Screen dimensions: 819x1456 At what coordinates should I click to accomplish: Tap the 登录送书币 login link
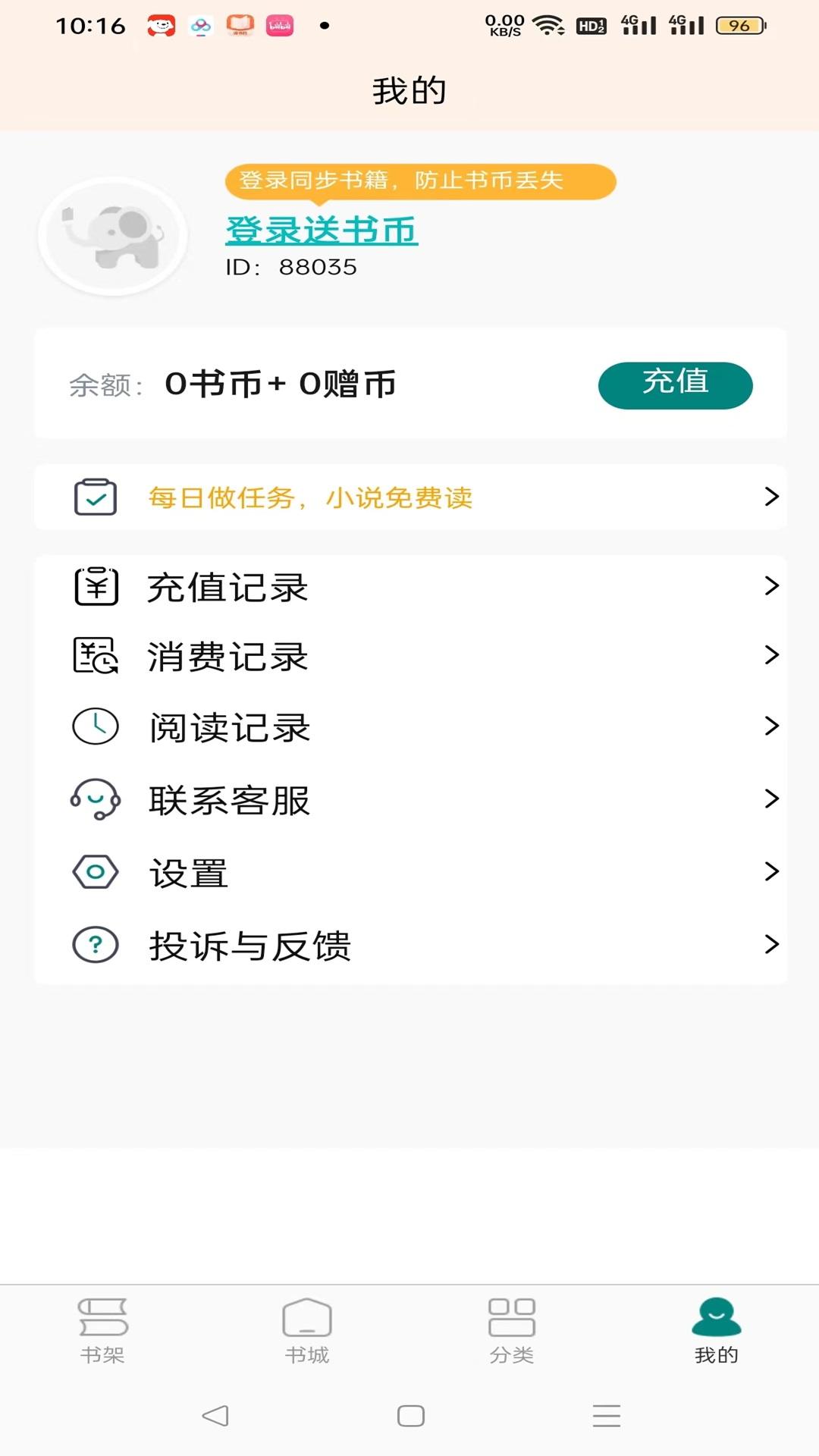(320, 230)
